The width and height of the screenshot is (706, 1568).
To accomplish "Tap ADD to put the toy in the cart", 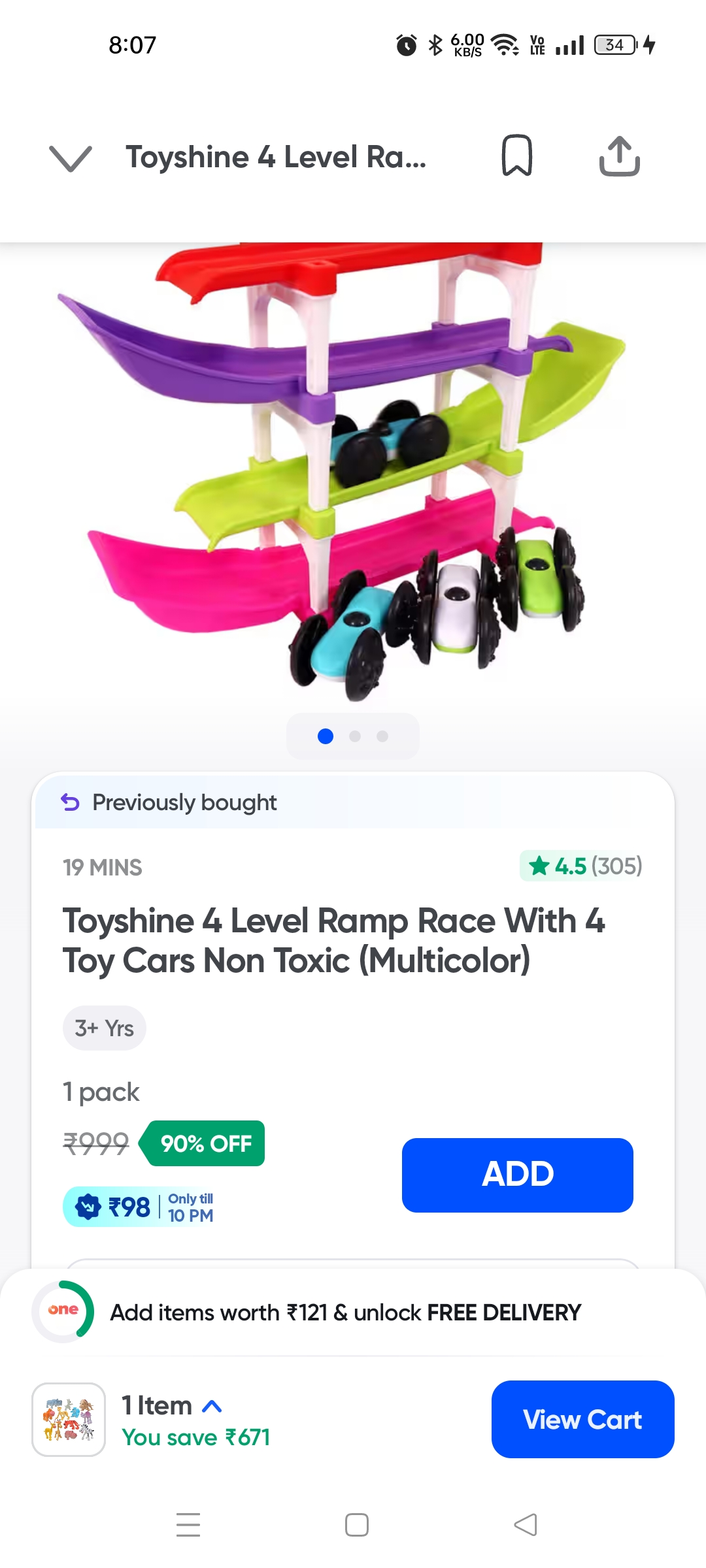I will 517,1175.
